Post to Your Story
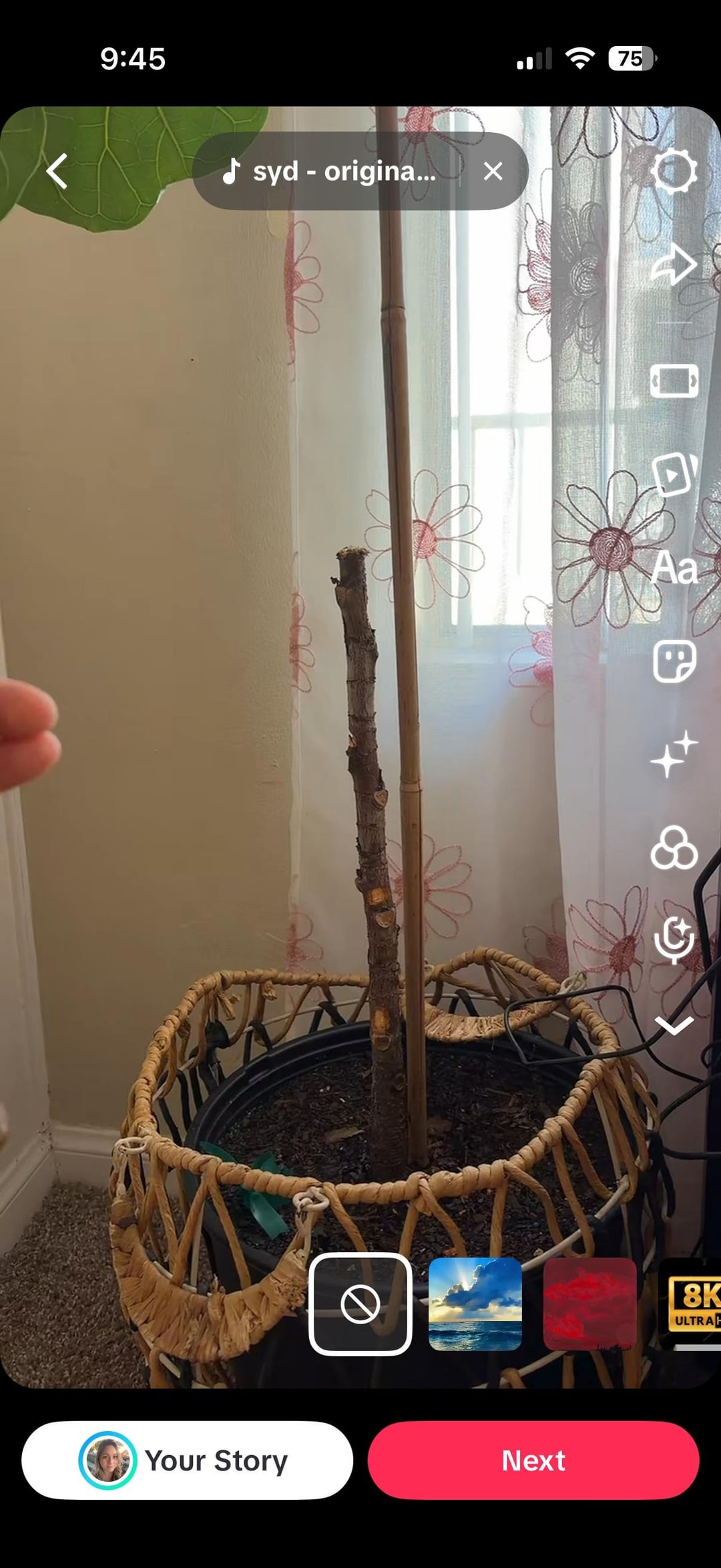The width and height of the screenshot is (721, 1568). tap(187, 1460)
